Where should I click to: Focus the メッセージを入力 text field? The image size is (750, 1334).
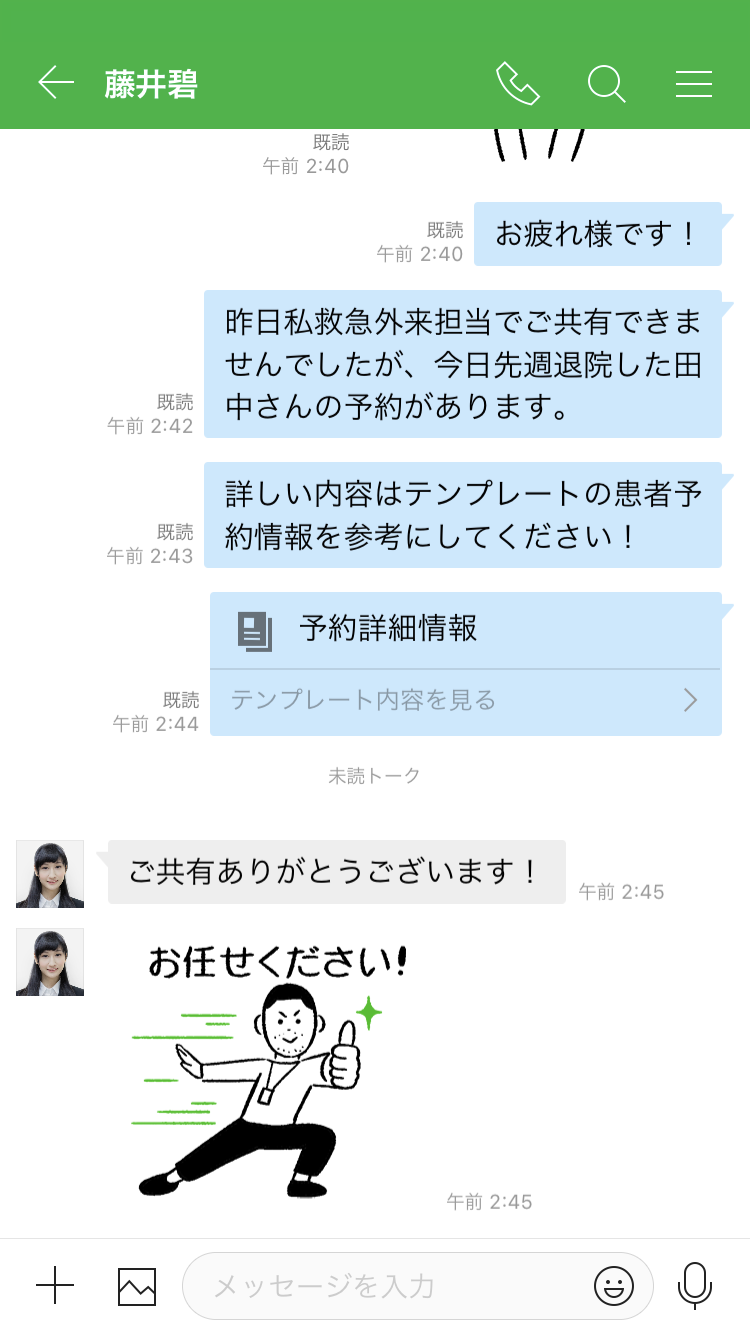390,1286
